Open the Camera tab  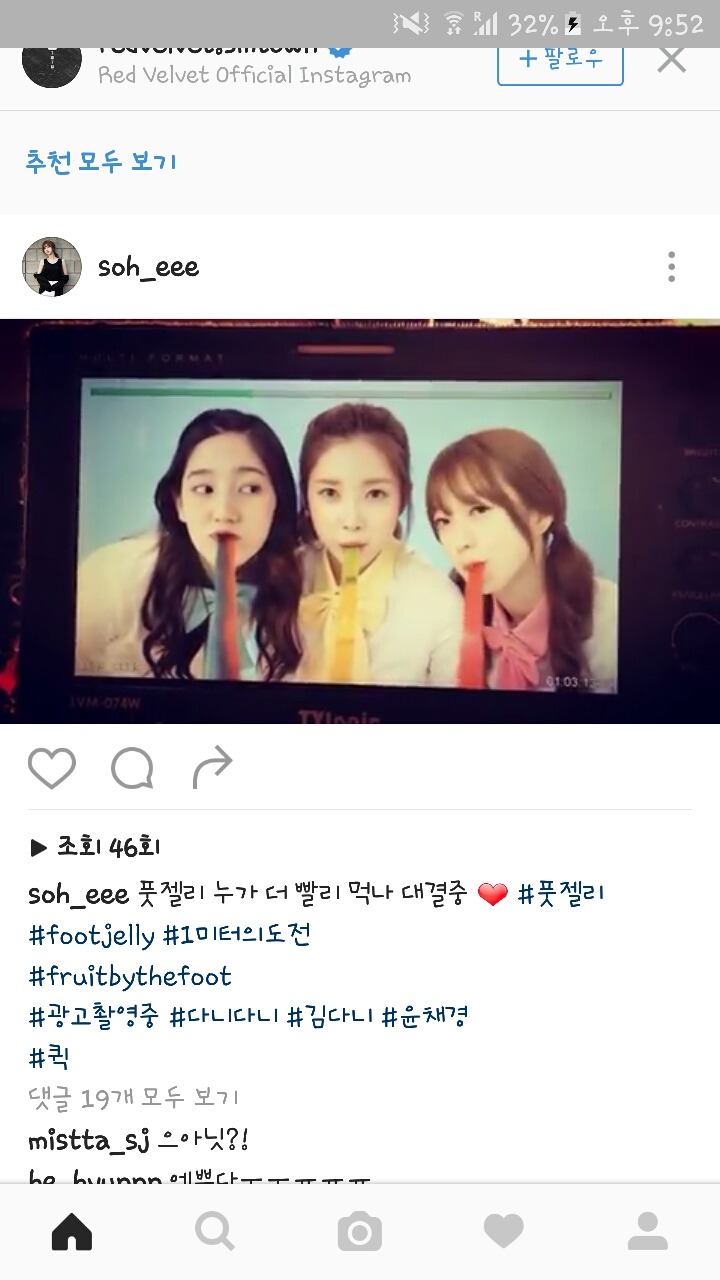[x=360, y=1231]
